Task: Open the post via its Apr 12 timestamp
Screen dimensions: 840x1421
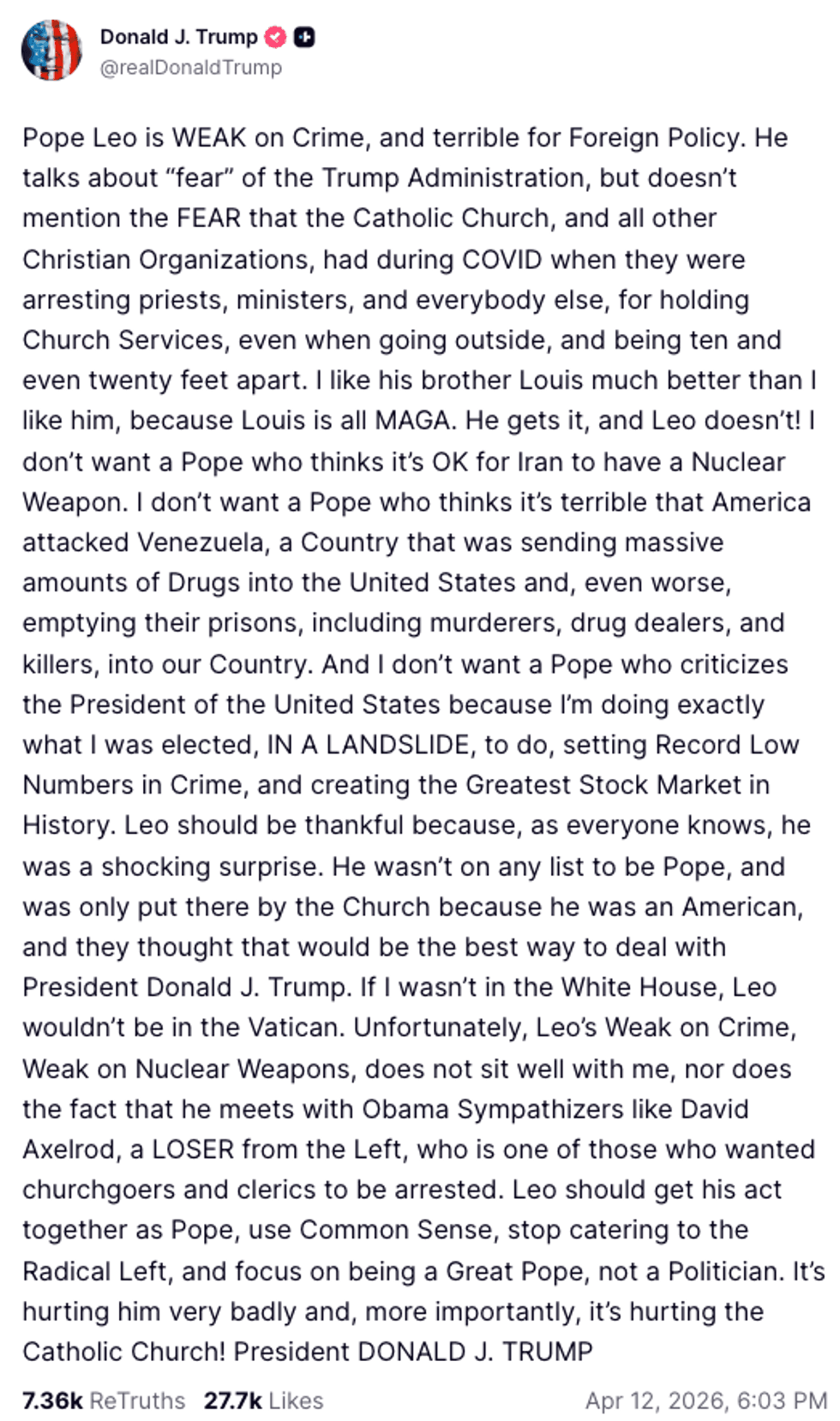Action: click(x=701, y=1393)
